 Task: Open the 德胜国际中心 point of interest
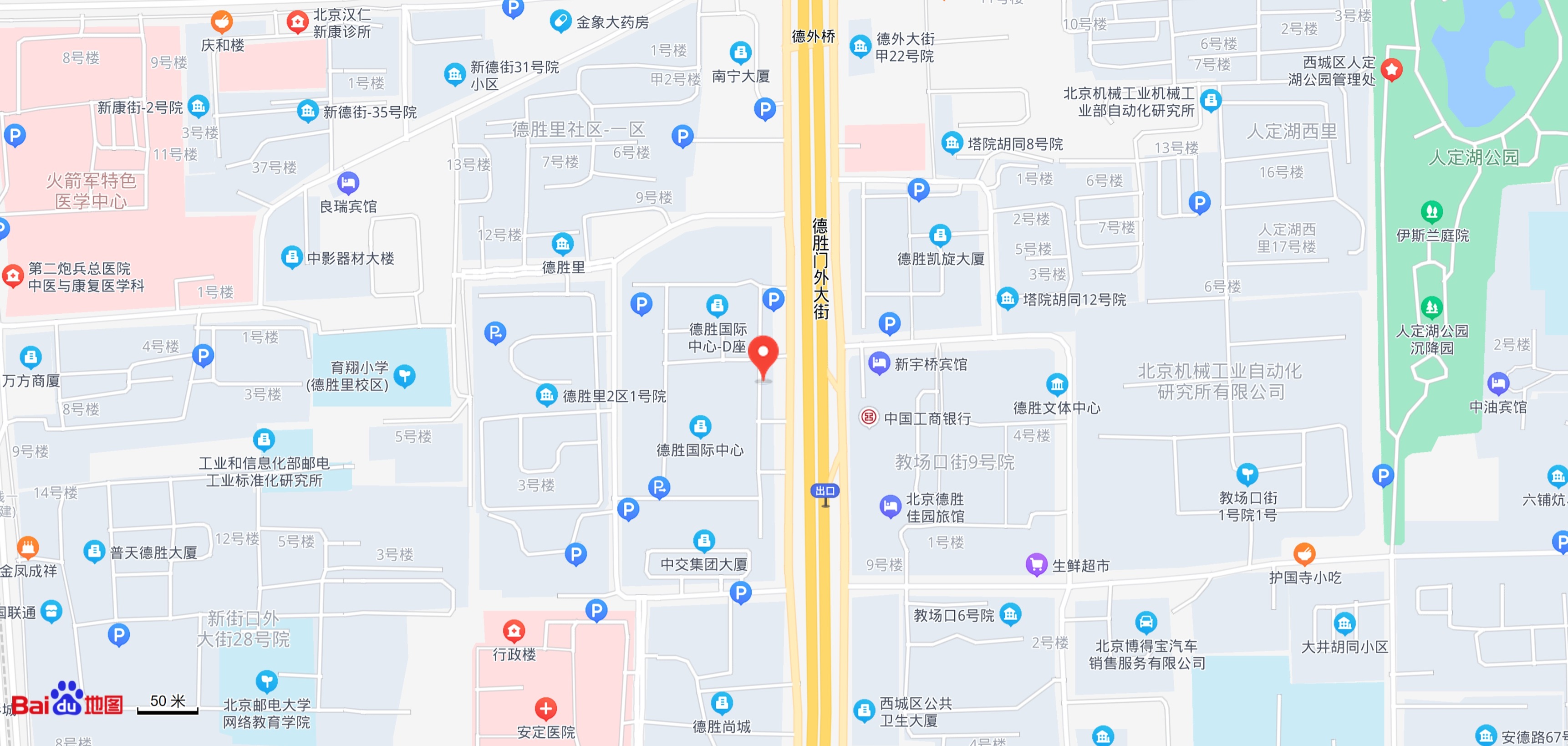coord(700,426)
